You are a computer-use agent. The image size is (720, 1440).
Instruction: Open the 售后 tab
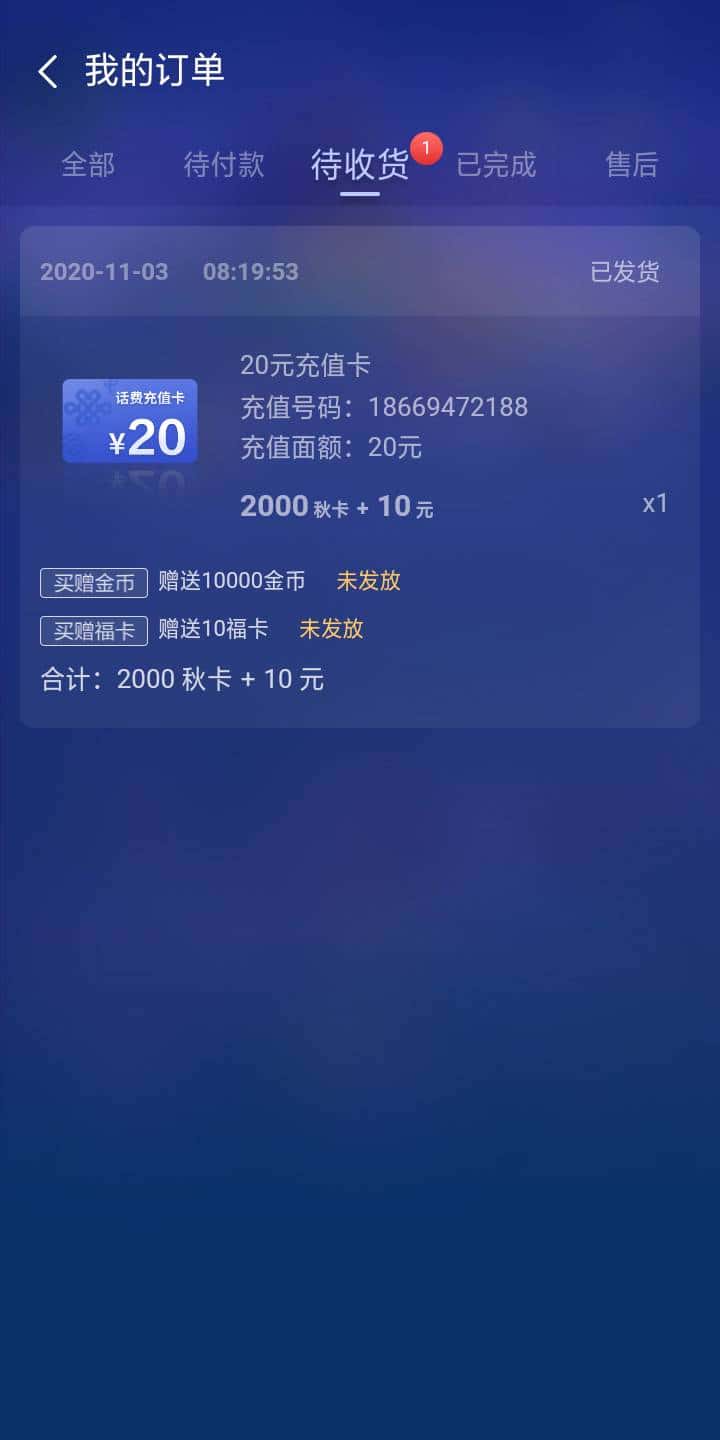tap(630, 165)
